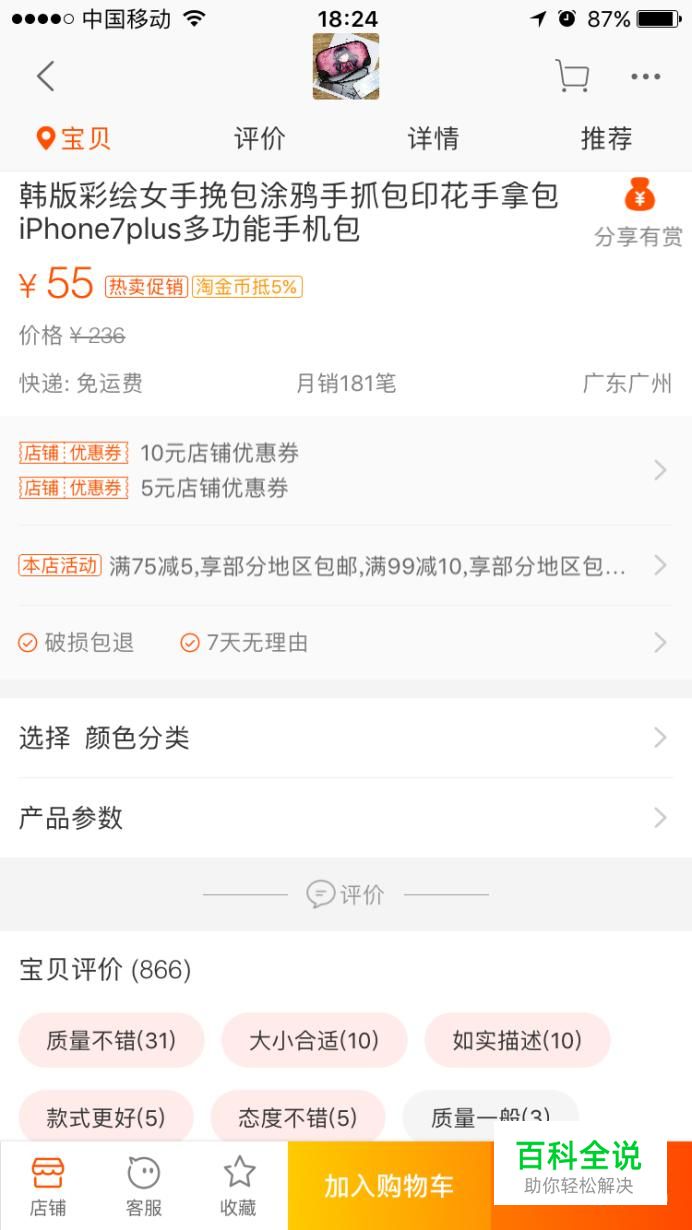Select the 款式更好(5) review chip

[106, 1117]
